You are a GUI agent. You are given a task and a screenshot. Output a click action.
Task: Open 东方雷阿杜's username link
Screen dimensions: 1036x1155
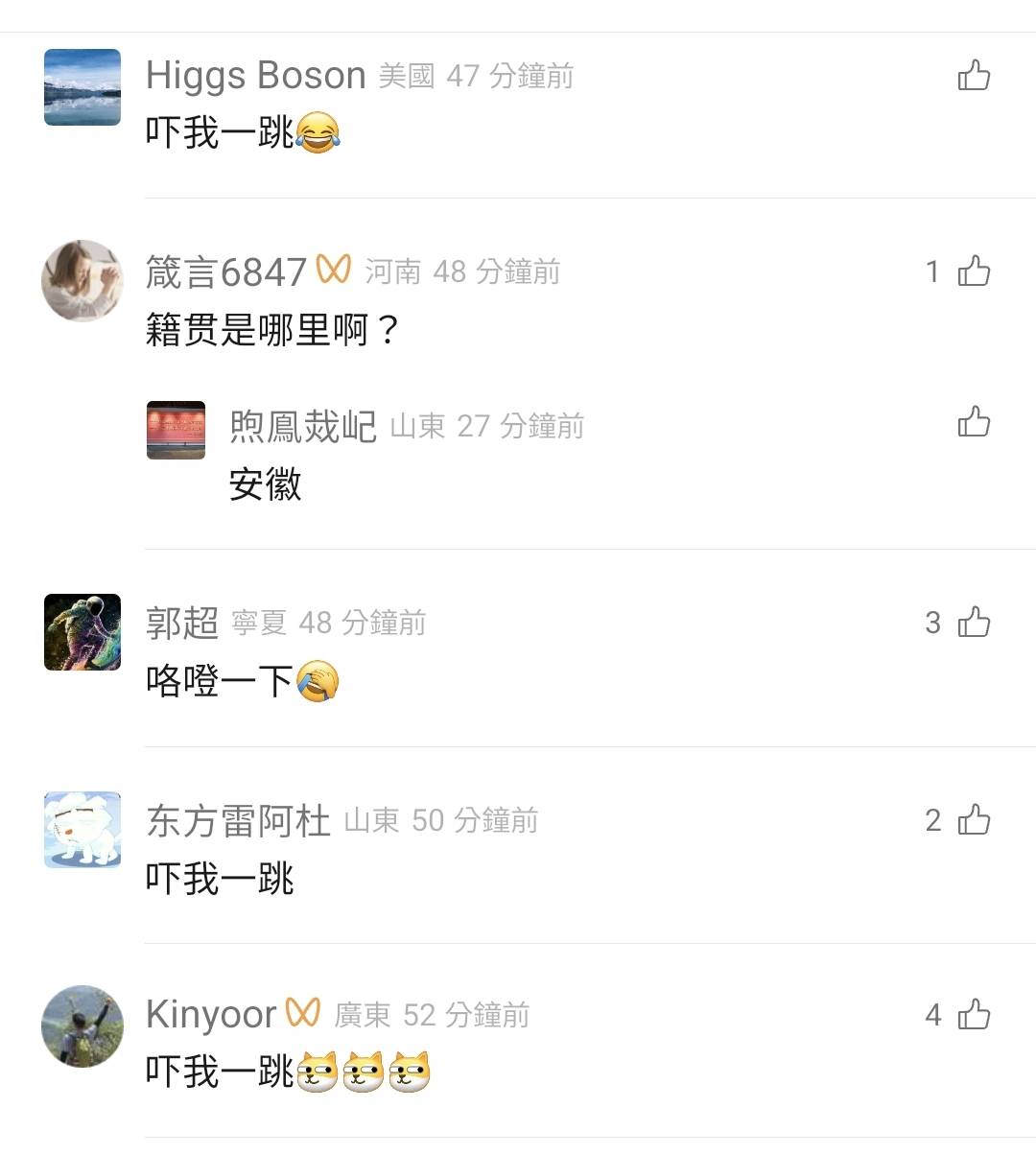point(238,821)
